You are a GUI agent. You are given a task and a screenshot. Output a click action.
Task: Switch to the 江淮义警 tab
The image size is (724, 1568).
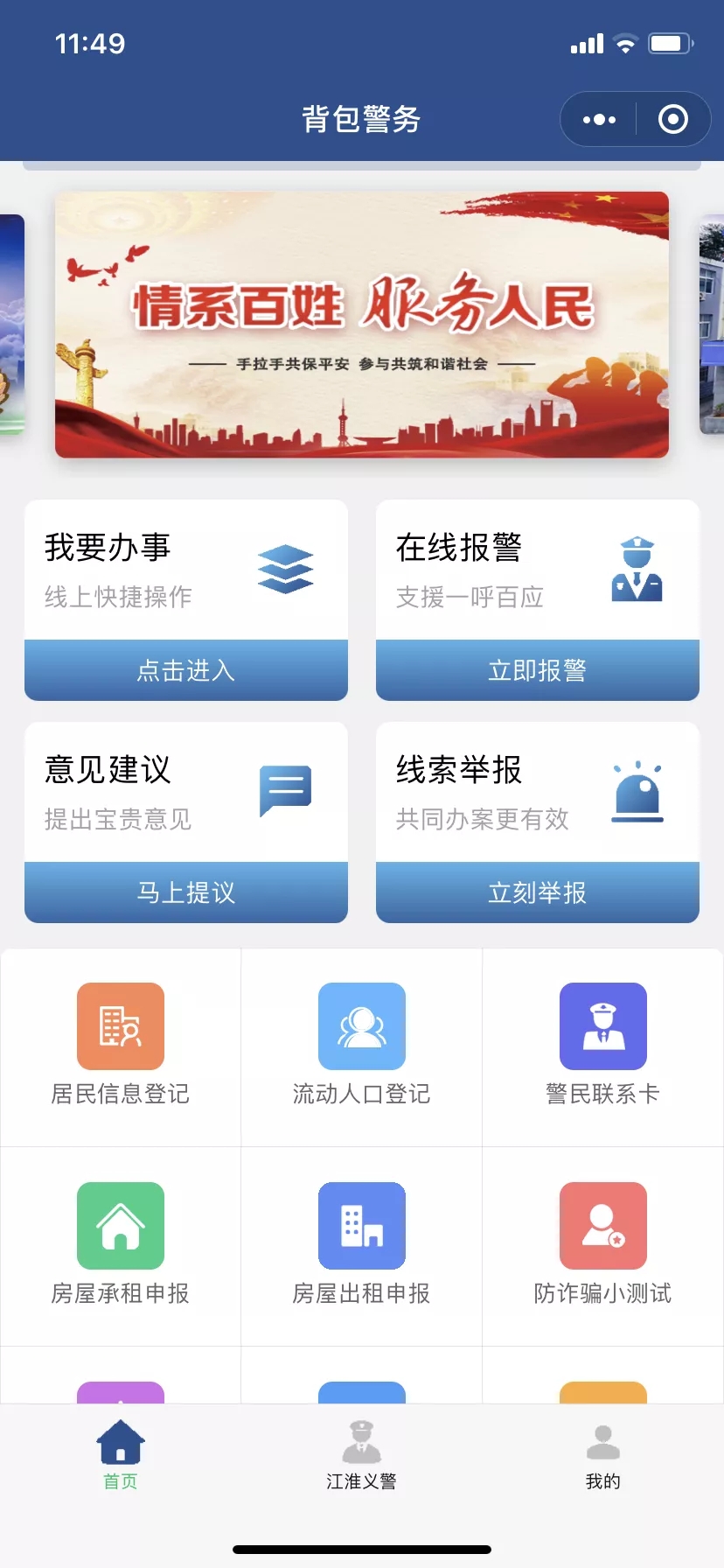[362, 1455]
